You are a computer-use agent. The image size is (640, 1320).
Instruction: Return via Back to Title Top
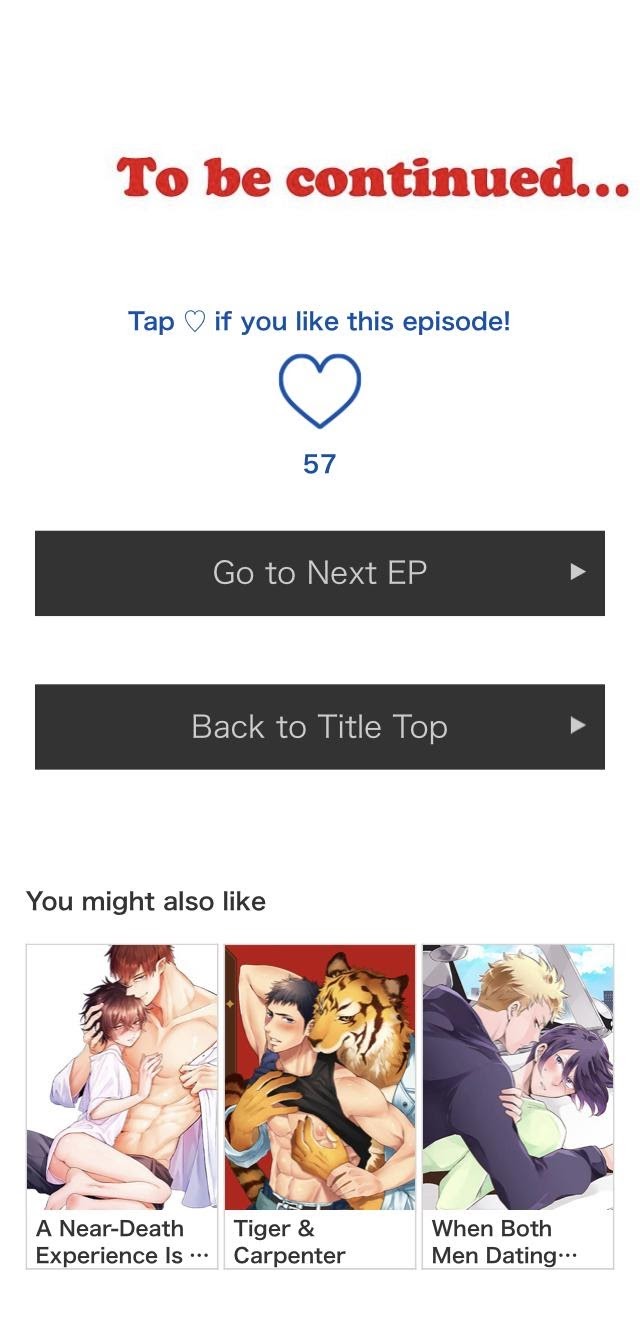[x=320, y=727]
